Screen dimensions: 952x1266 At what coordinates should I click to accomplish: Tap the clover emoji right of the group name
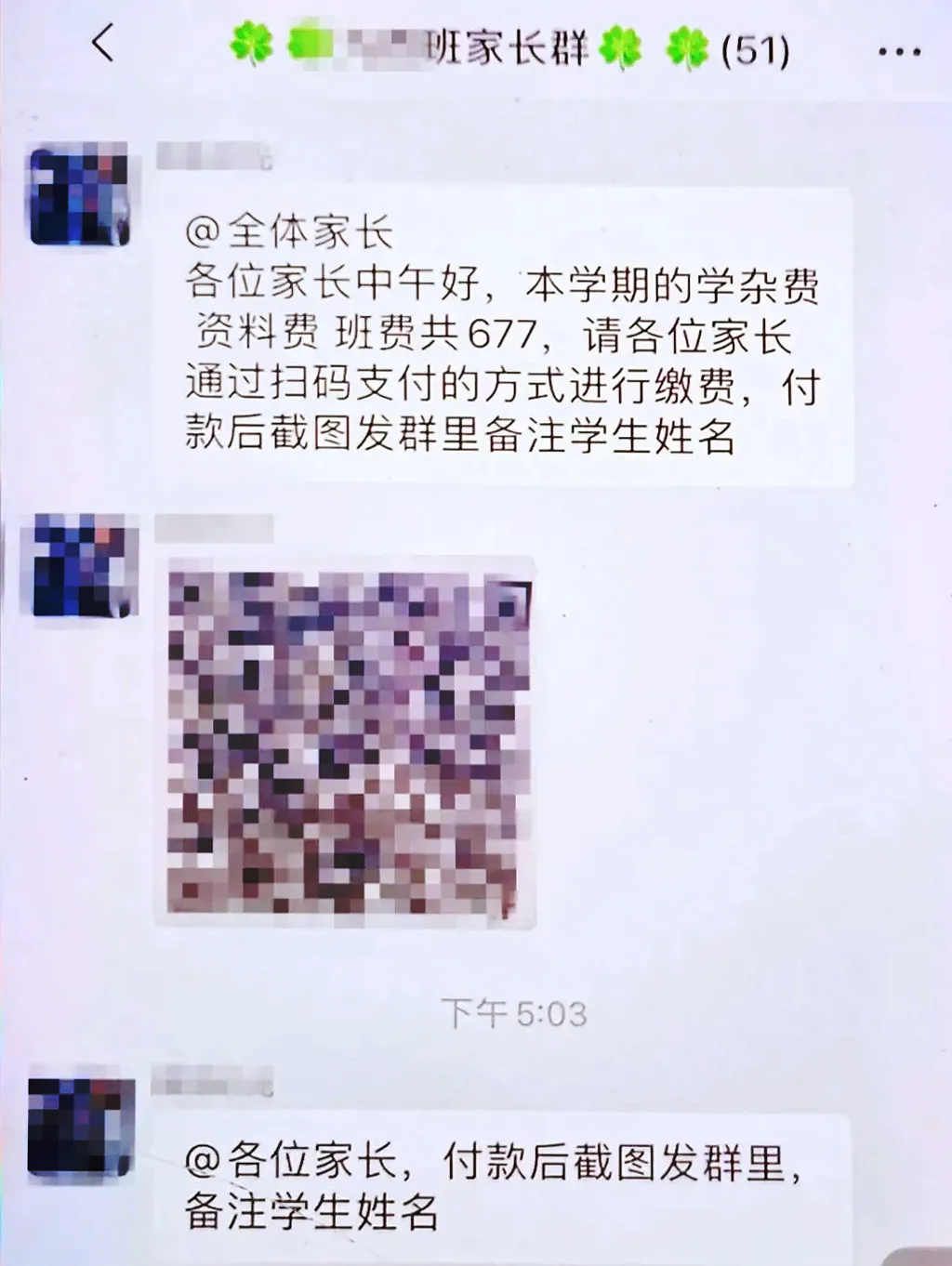pos(620,44)
